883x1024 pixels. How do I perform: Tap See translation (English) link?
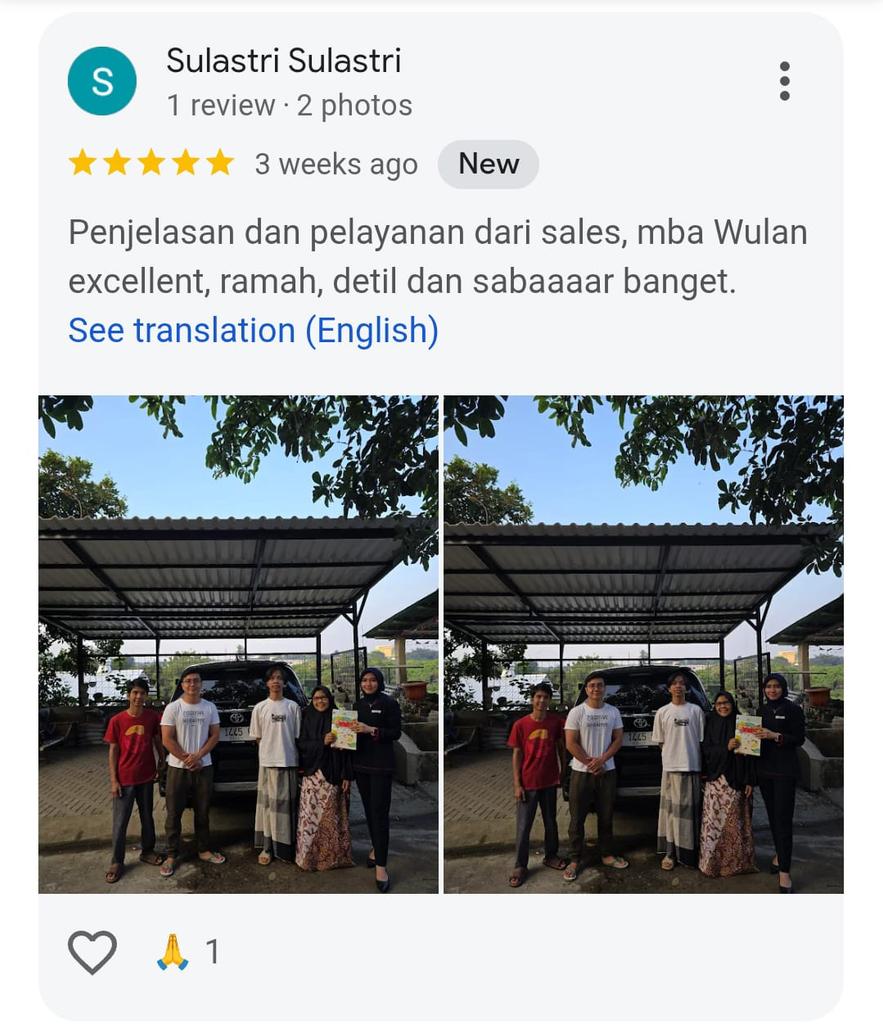point(253,330)
